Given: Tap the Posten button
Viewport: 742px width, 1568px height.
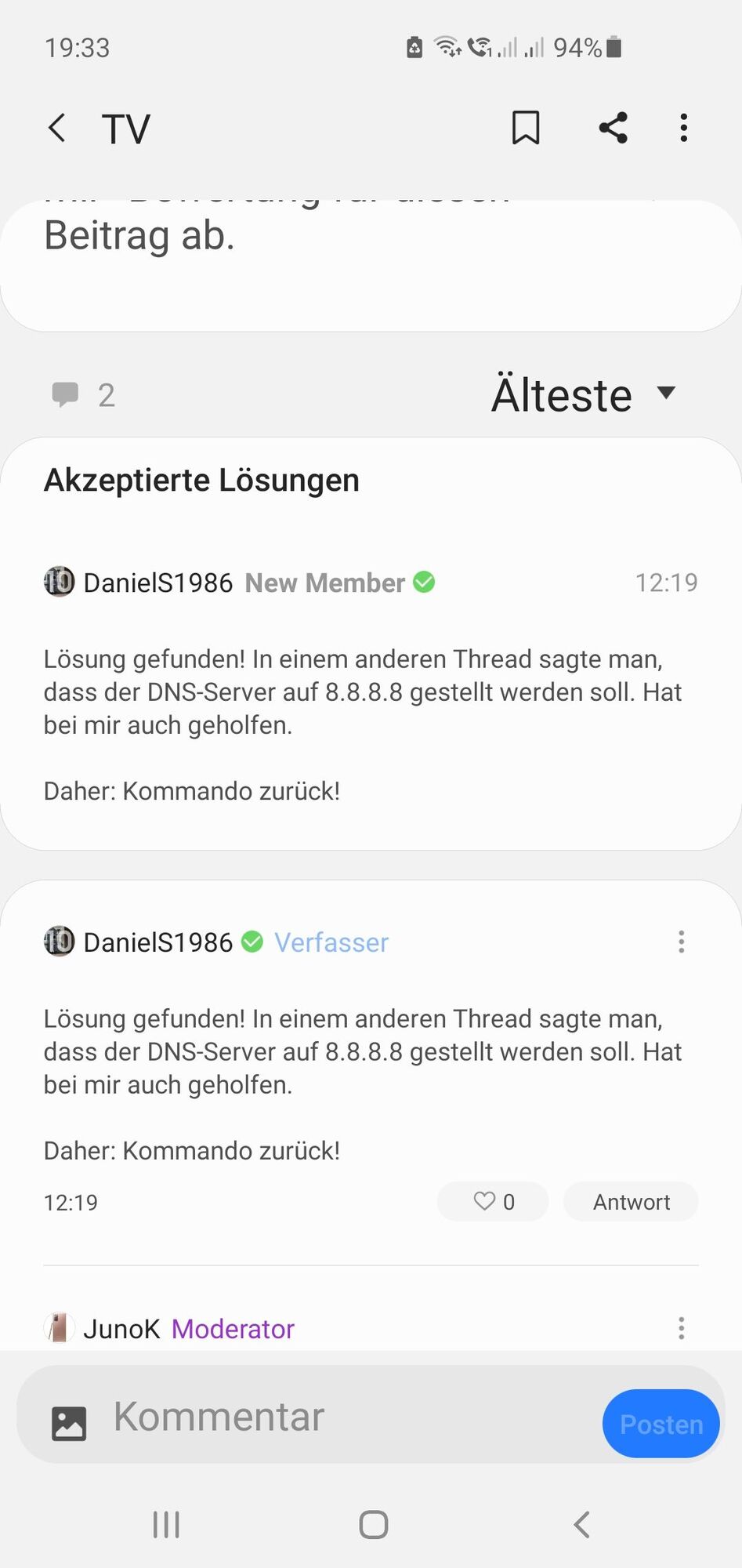Looking at the screenshot, I should coord(661,1424).
